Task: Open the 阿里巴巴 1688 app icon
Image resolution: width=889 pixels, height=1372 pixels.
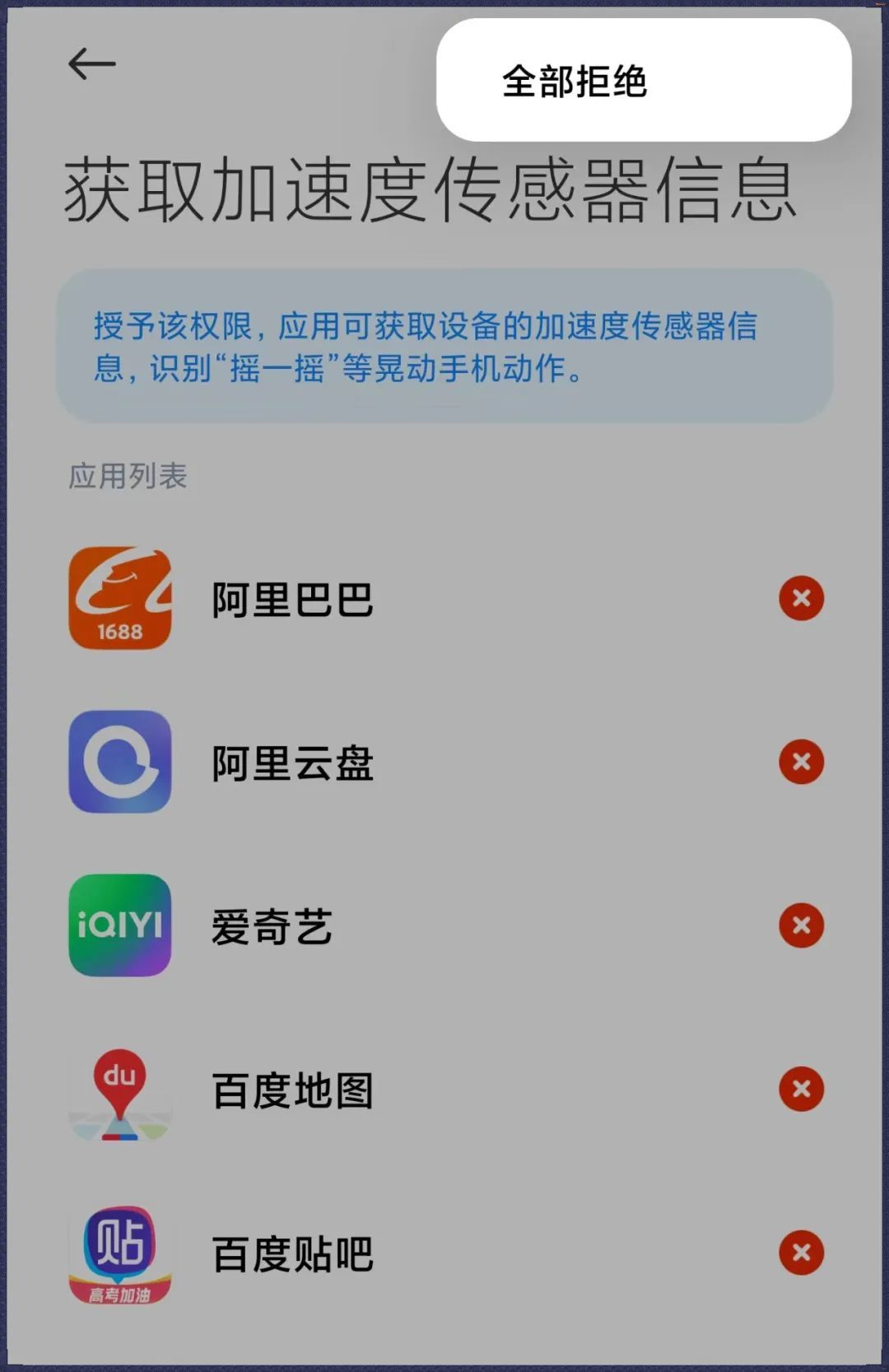Action: click(122, 599)
